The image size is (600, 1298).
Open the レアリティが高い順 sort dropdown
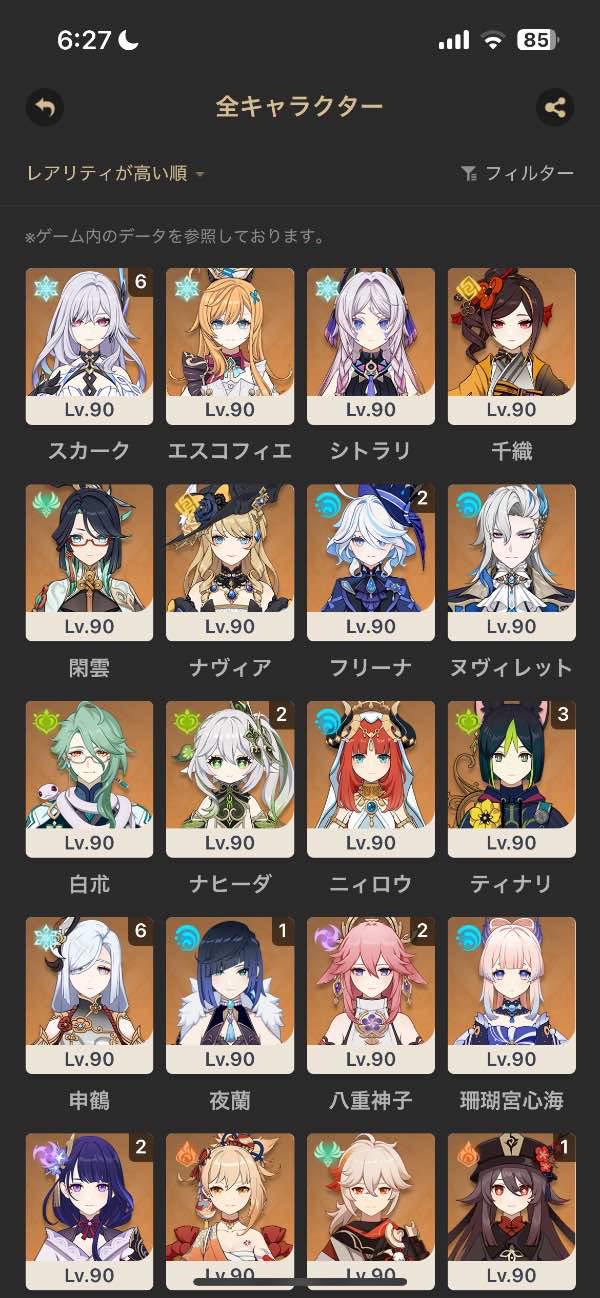pyautogui.click(x=115, y=174)
